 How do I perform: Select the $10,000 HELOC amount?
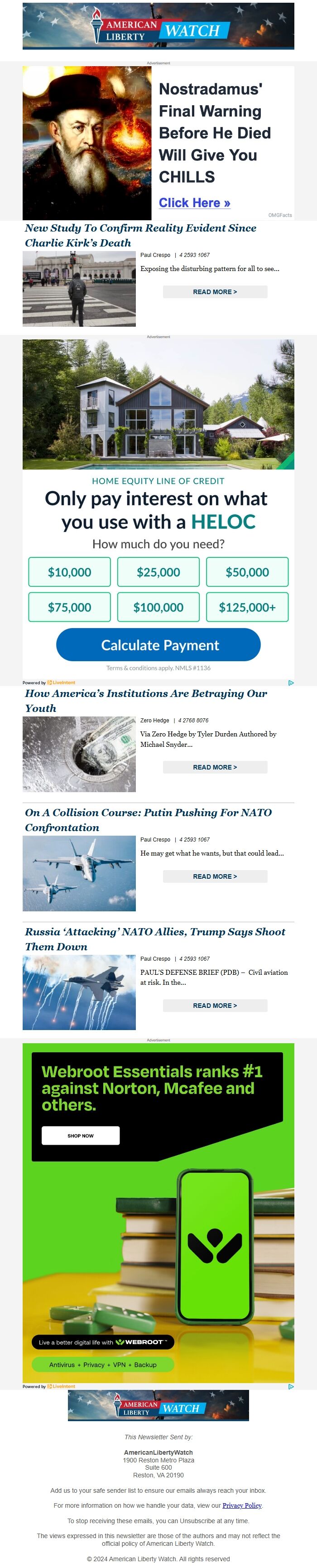coord(69,572)
